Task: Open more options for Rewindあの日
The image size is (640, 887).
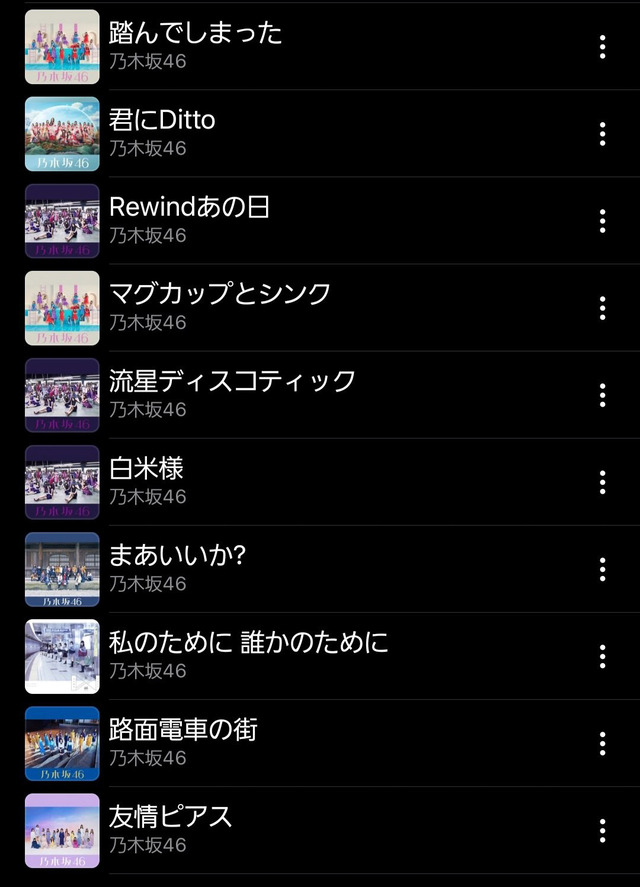Action: click(602, 221)
